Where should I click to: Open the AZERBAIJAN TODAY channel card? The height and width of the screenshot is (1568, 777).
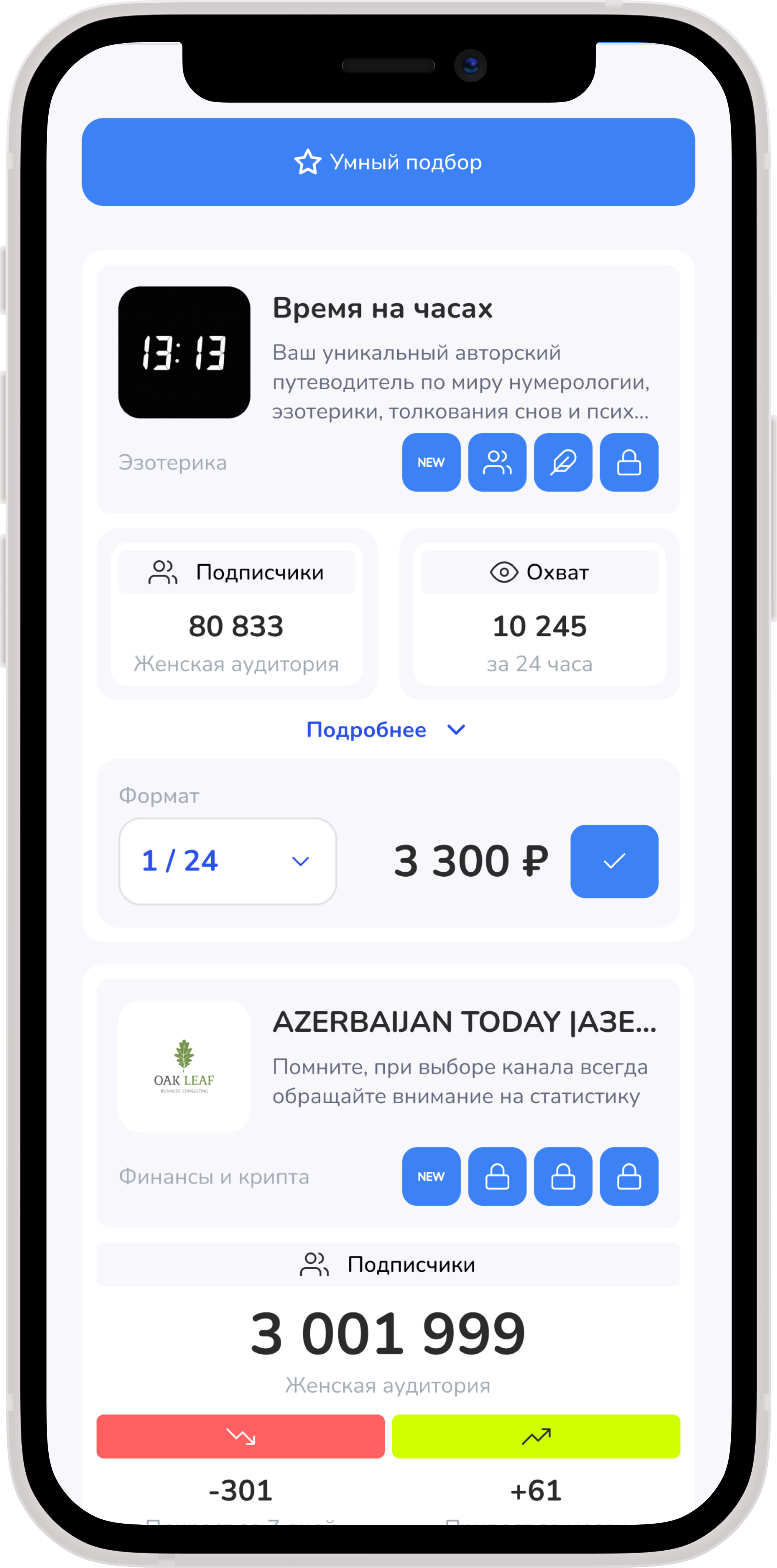point(464,1022)
